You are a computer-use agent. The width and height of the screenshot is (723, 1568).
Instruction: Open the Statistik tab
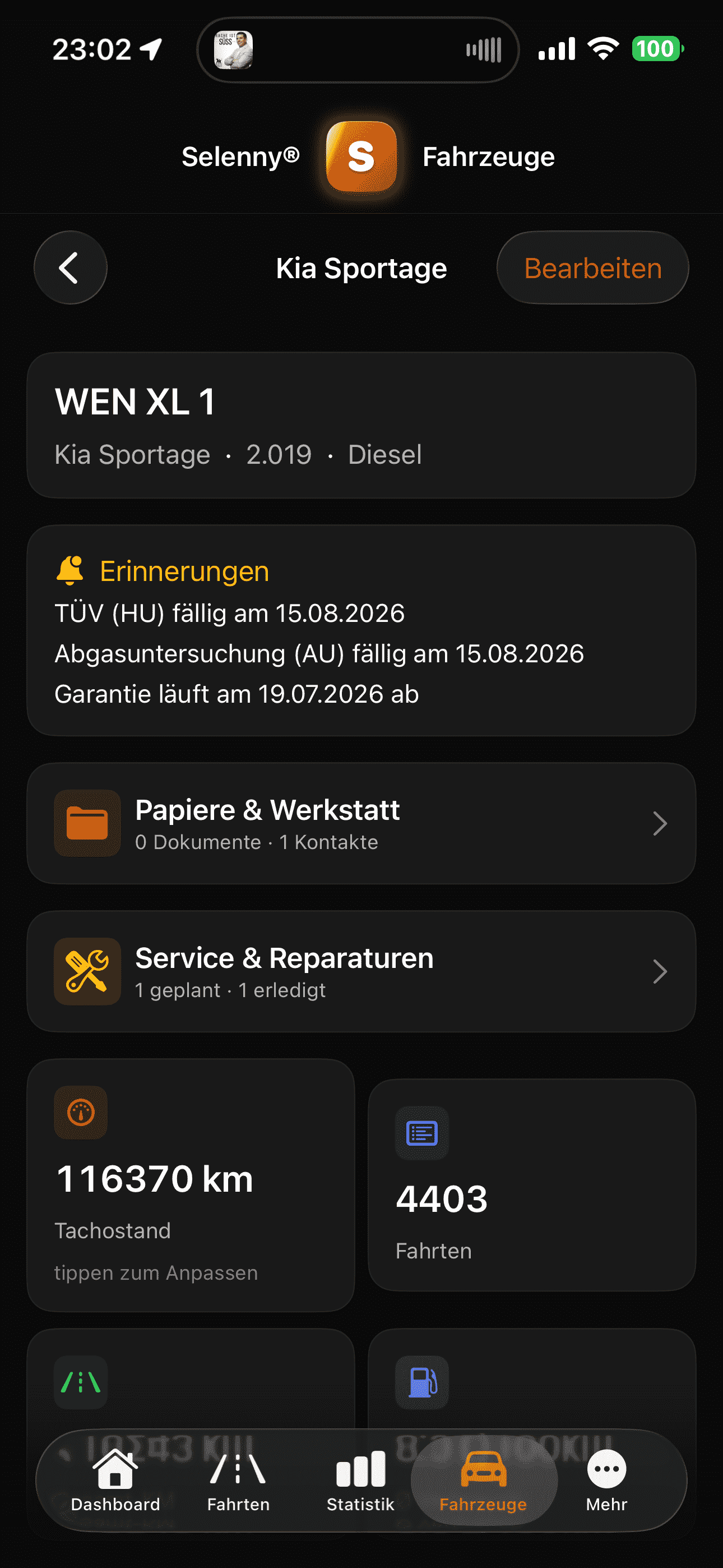point(360,1479)
